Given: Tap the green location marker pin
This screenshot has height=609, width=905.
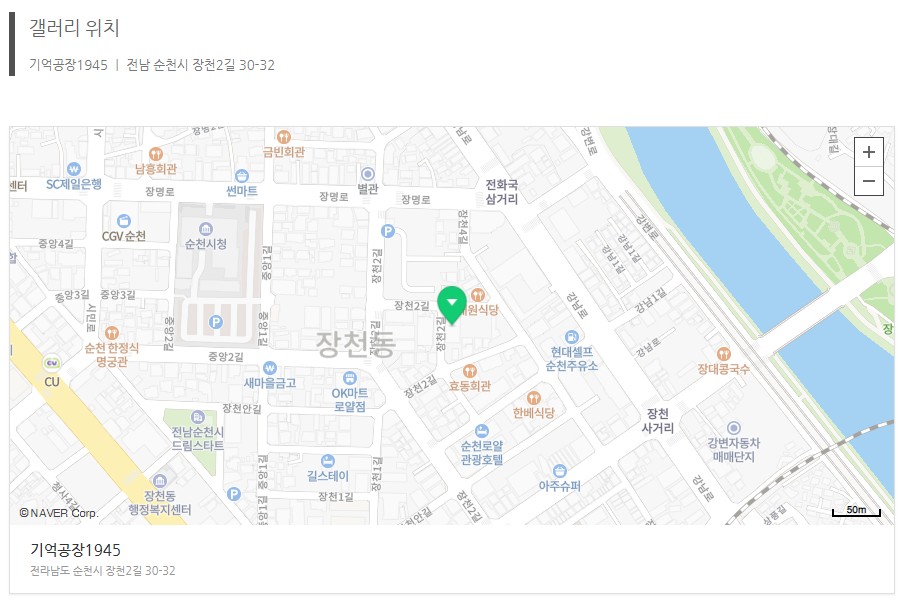Looking at the screenshot, I should point(452,303).
